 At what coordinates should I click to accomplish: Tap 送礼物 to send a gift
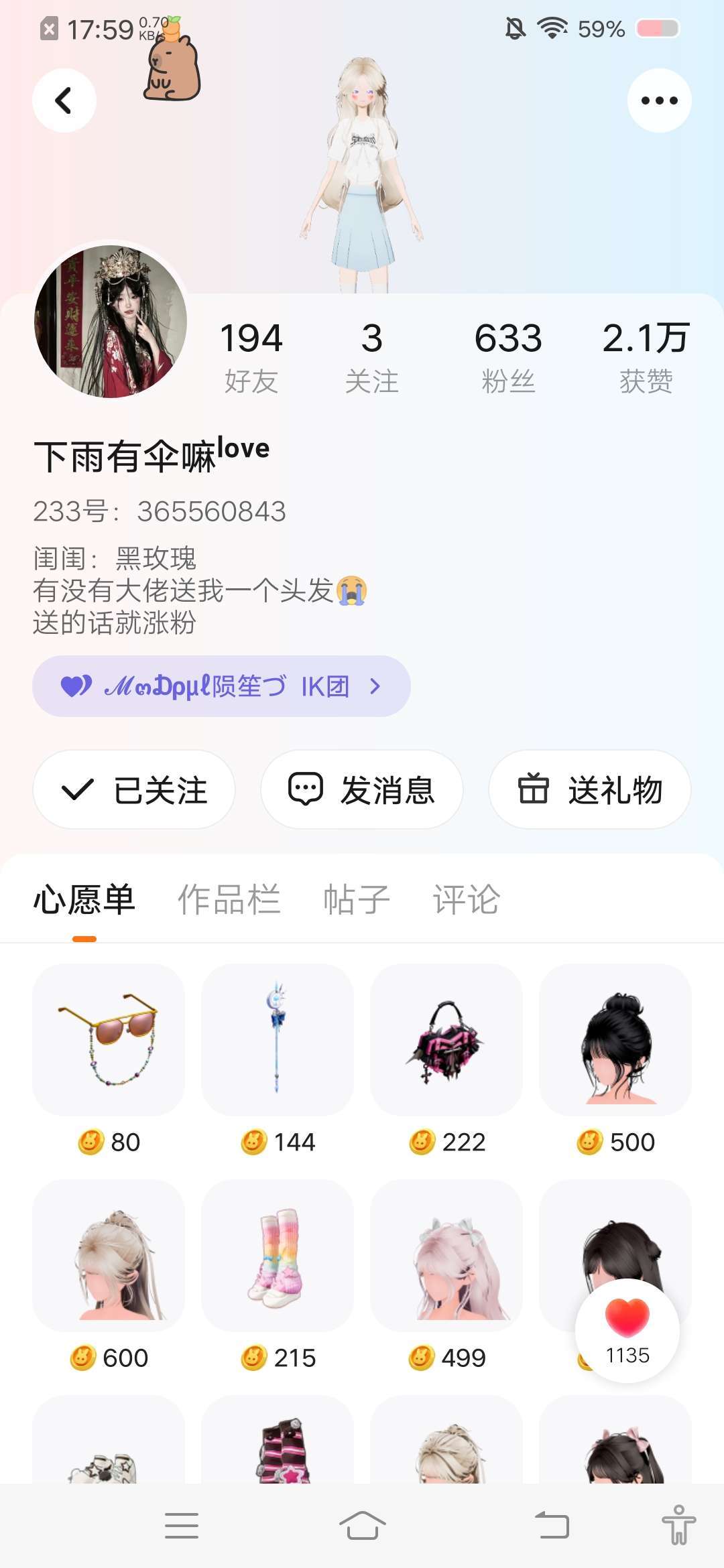[x=589, y=789]
